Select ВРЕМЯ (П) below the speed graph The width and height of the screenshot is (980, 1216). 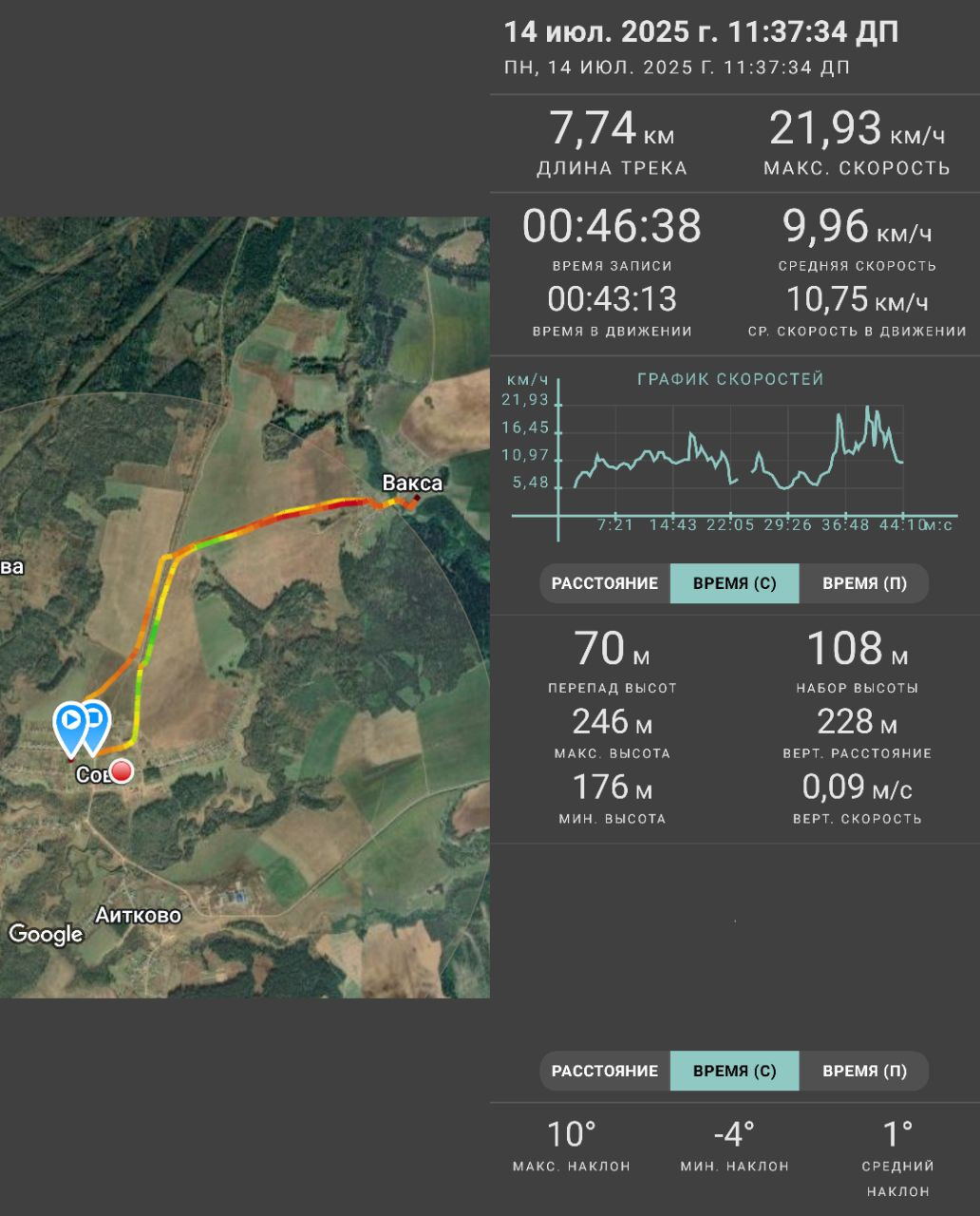[x=864, y=583]
